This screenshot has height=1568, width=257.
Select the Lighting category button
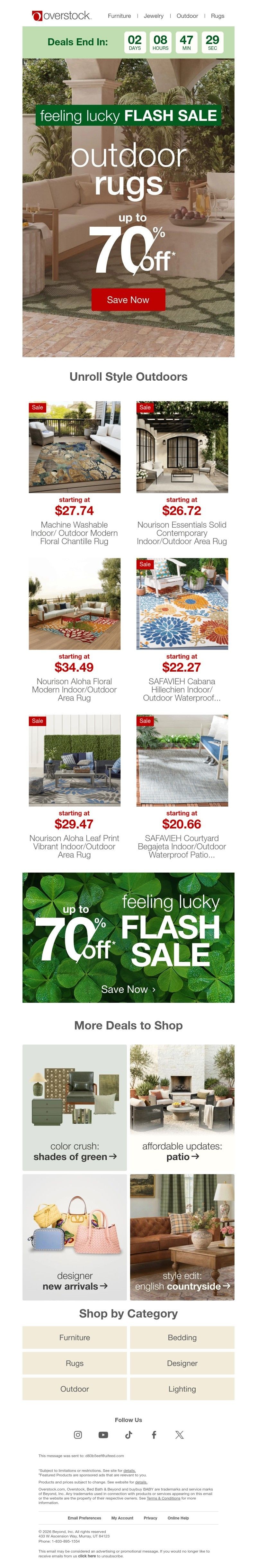click(182, 1388)
